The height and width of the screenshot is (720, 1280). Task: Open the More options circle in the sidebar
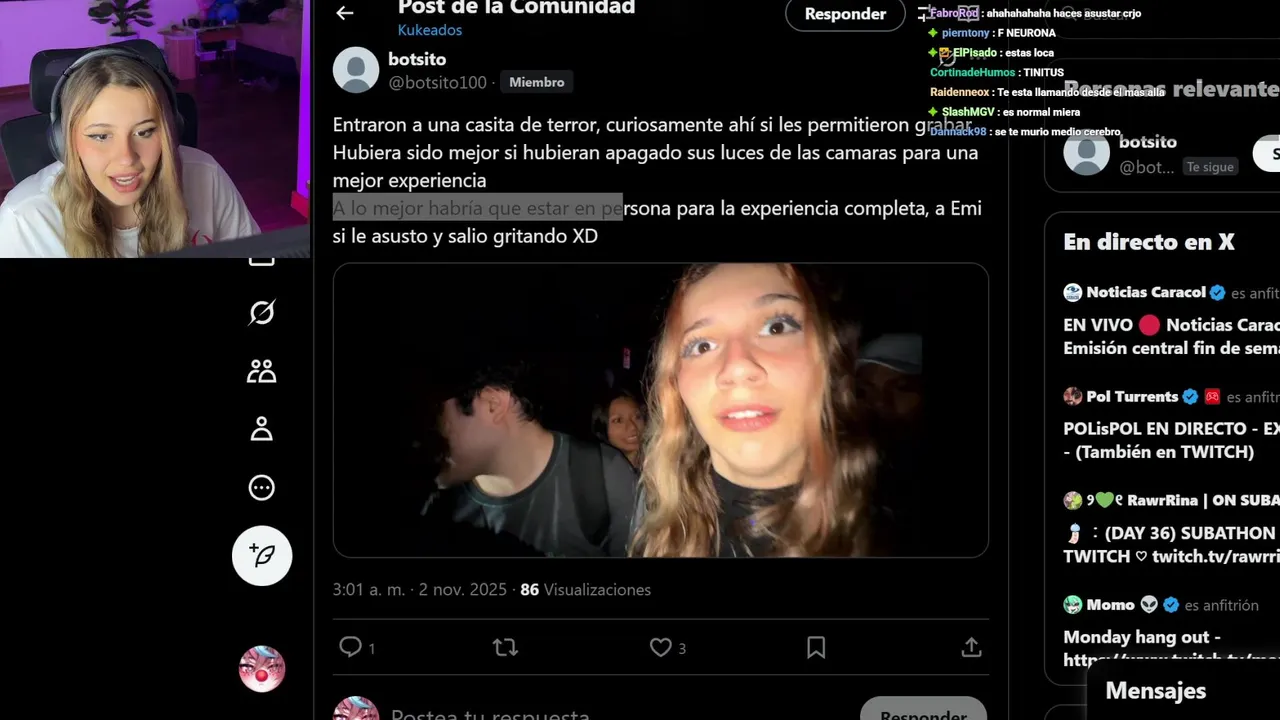262,487
